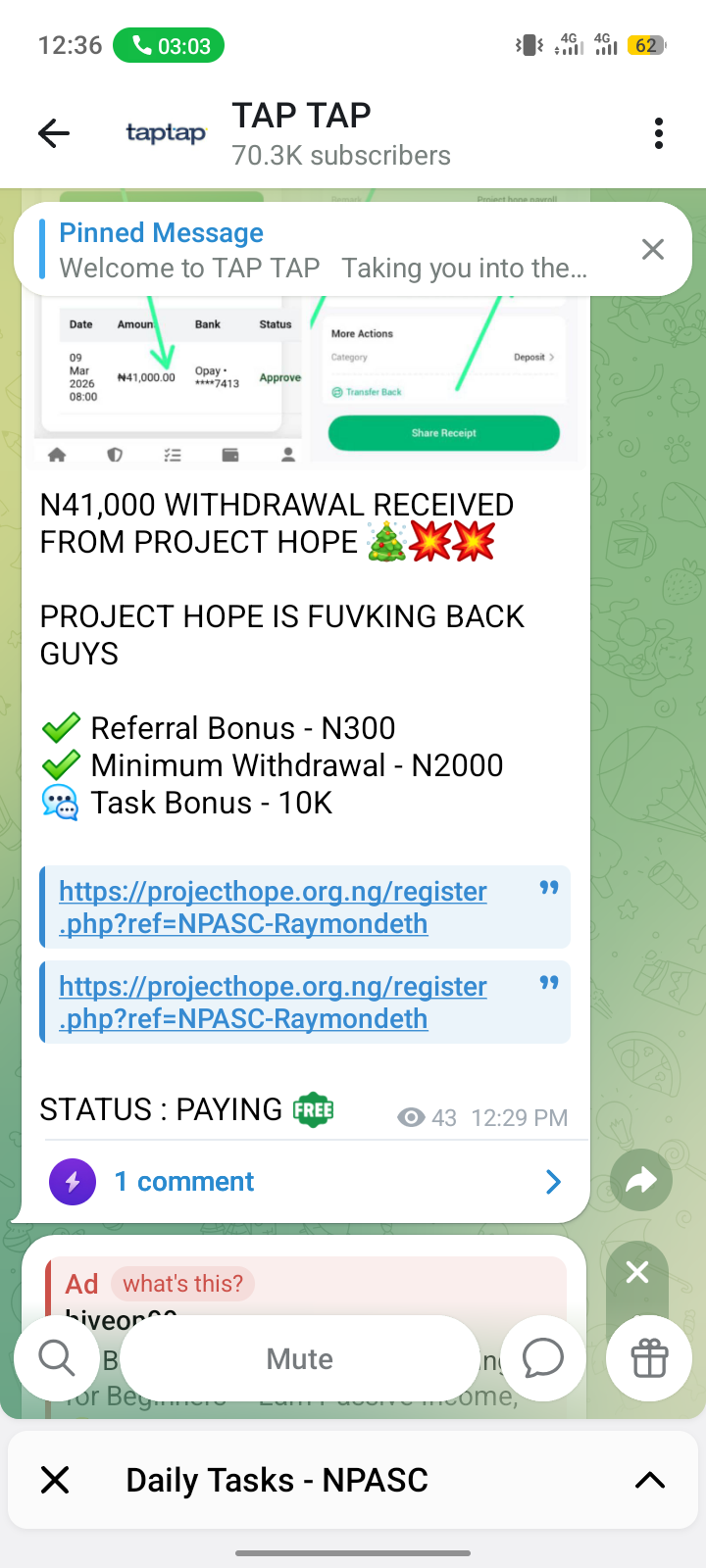Go back using the arrow icon
The height and width of the screenshot is (1568, 706).
pos(54,133)
